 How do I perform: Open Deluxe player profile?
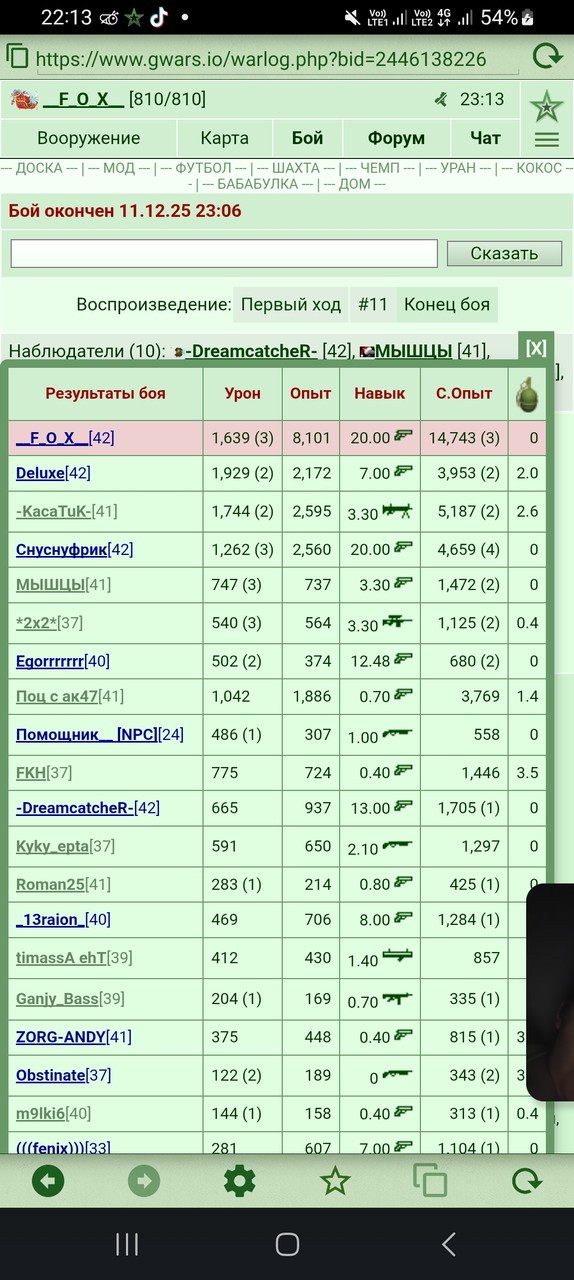coord(40,473)
